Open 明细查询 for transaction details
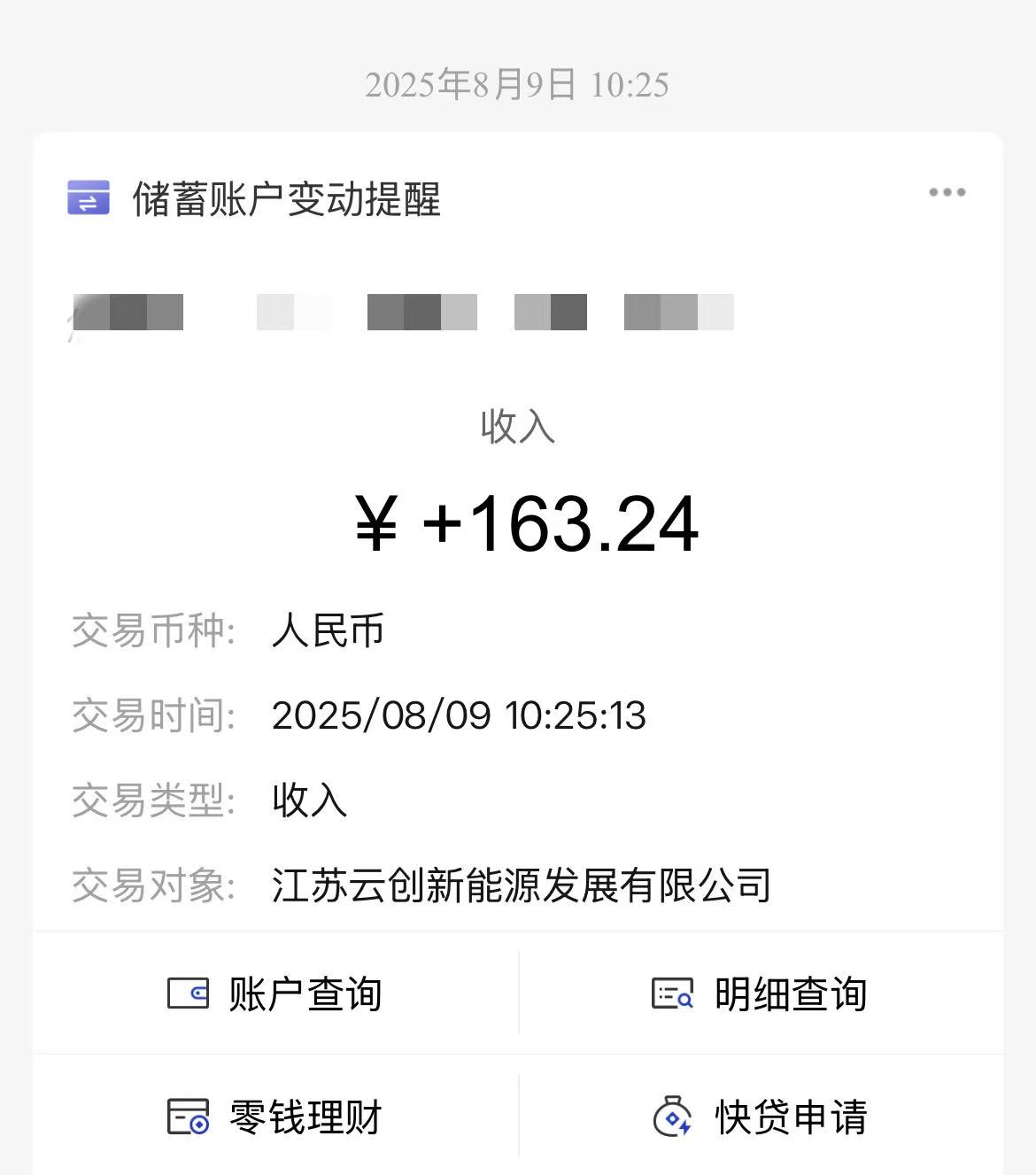The height and width of the screenshot is (1175, 1036). click(x=760, y=993)
